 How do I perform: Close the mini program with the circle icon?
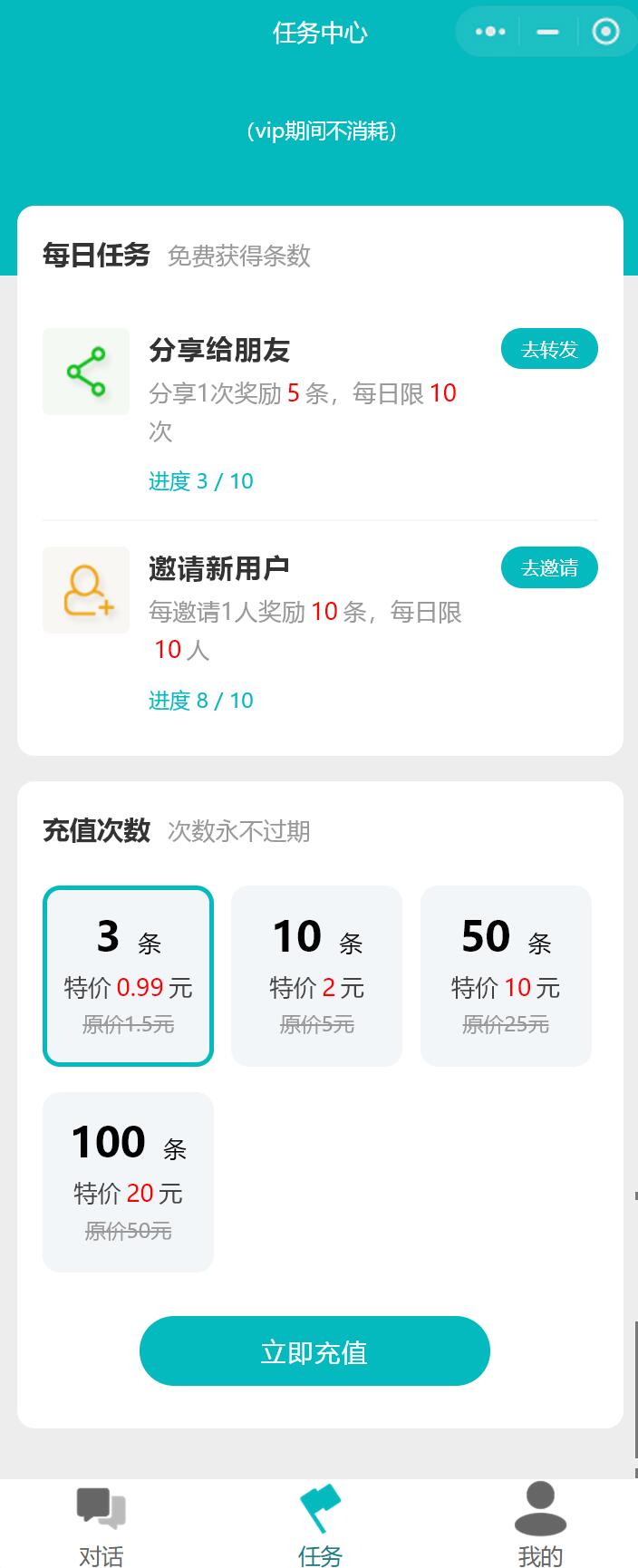pos(605,32)
